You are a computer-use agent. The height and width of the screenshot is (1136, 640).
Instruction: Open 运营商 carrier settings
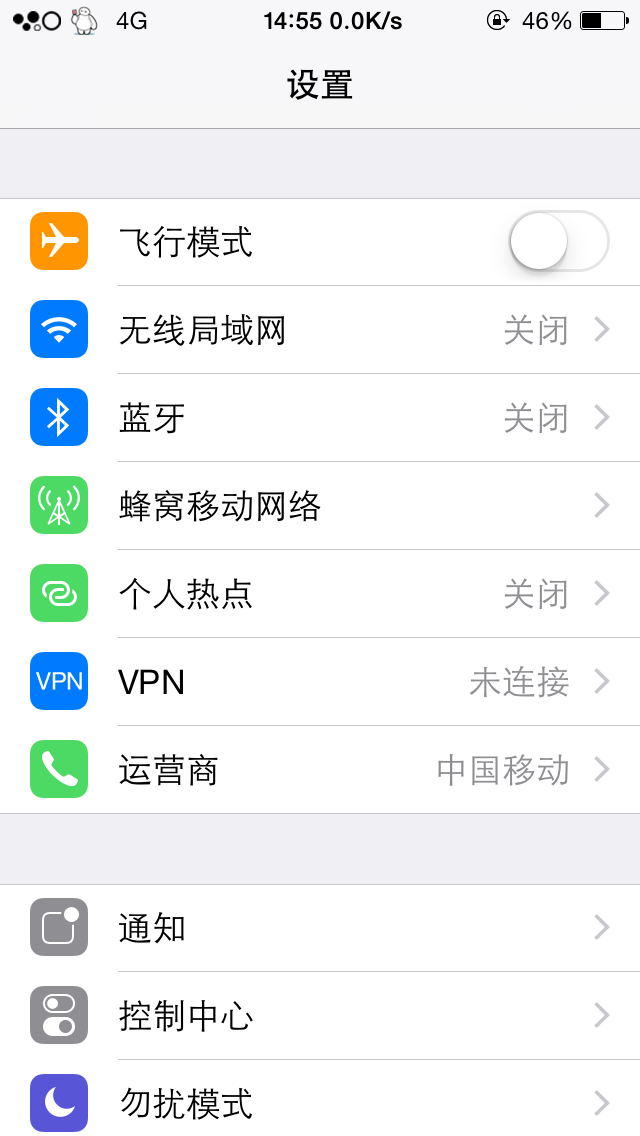(x=320, y=769)
